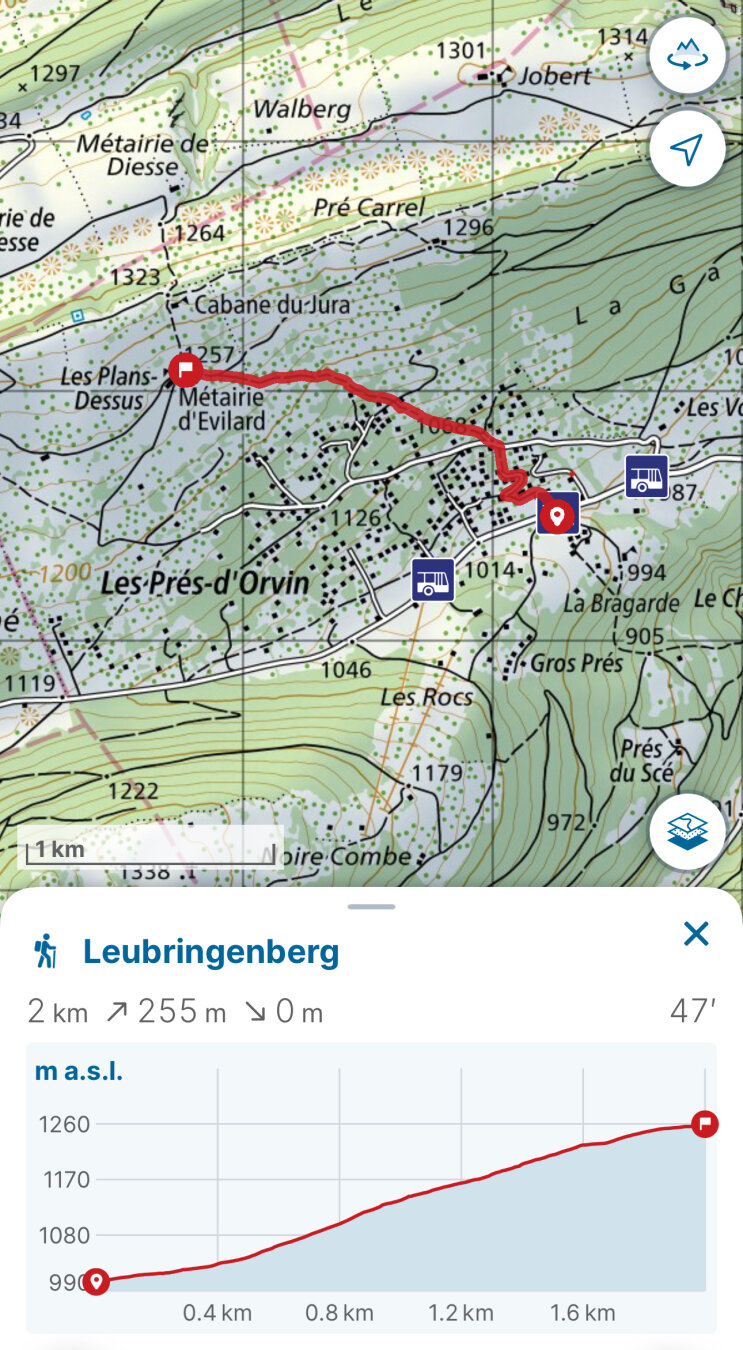Image resolution: width=743 pixels, height=1350 pixels.
Task: Center the map on my location
Action: pos(687,149)
